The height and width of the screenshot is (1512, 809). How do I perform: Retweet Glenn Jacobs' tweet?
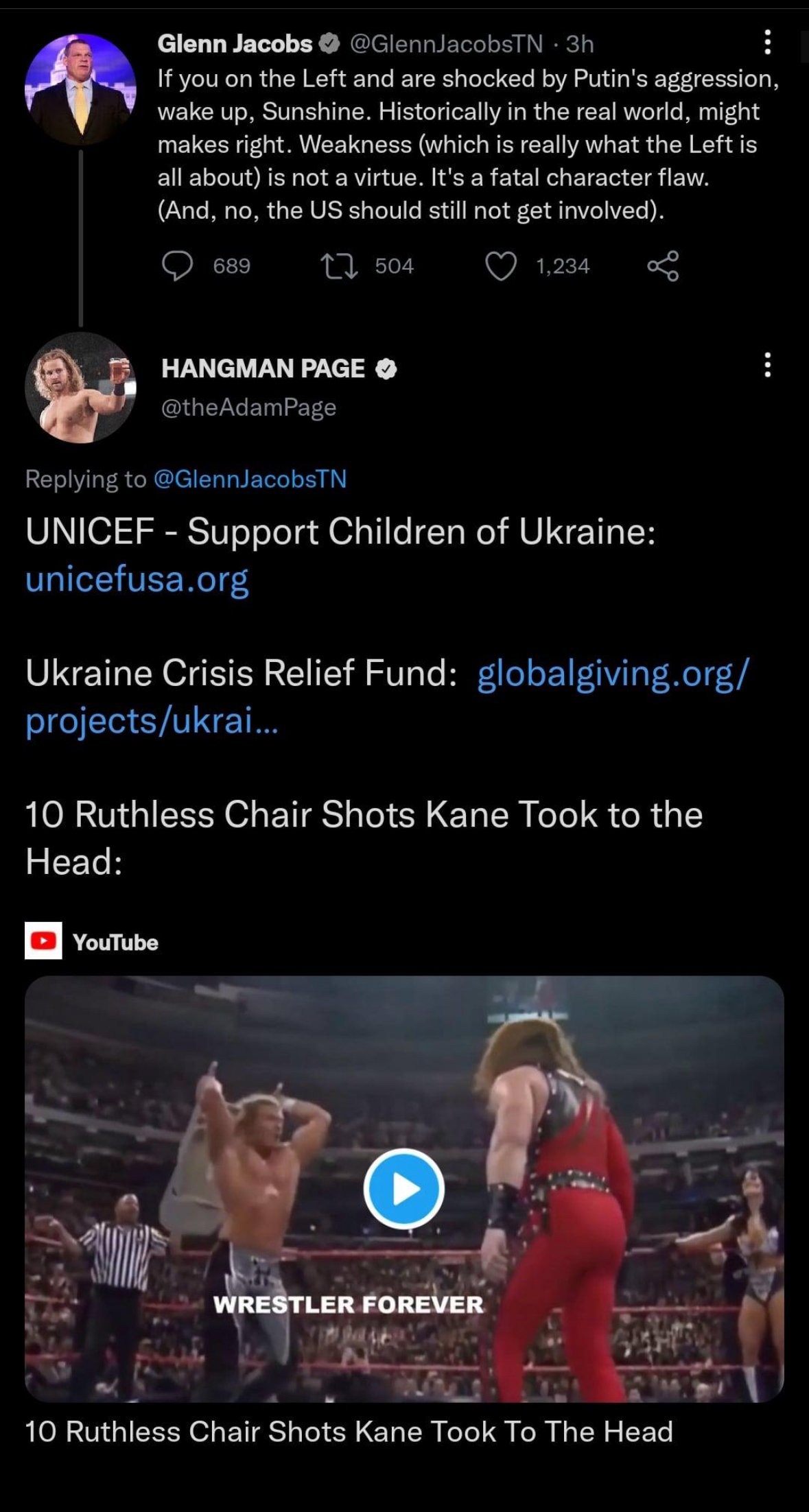click(340, 266)
